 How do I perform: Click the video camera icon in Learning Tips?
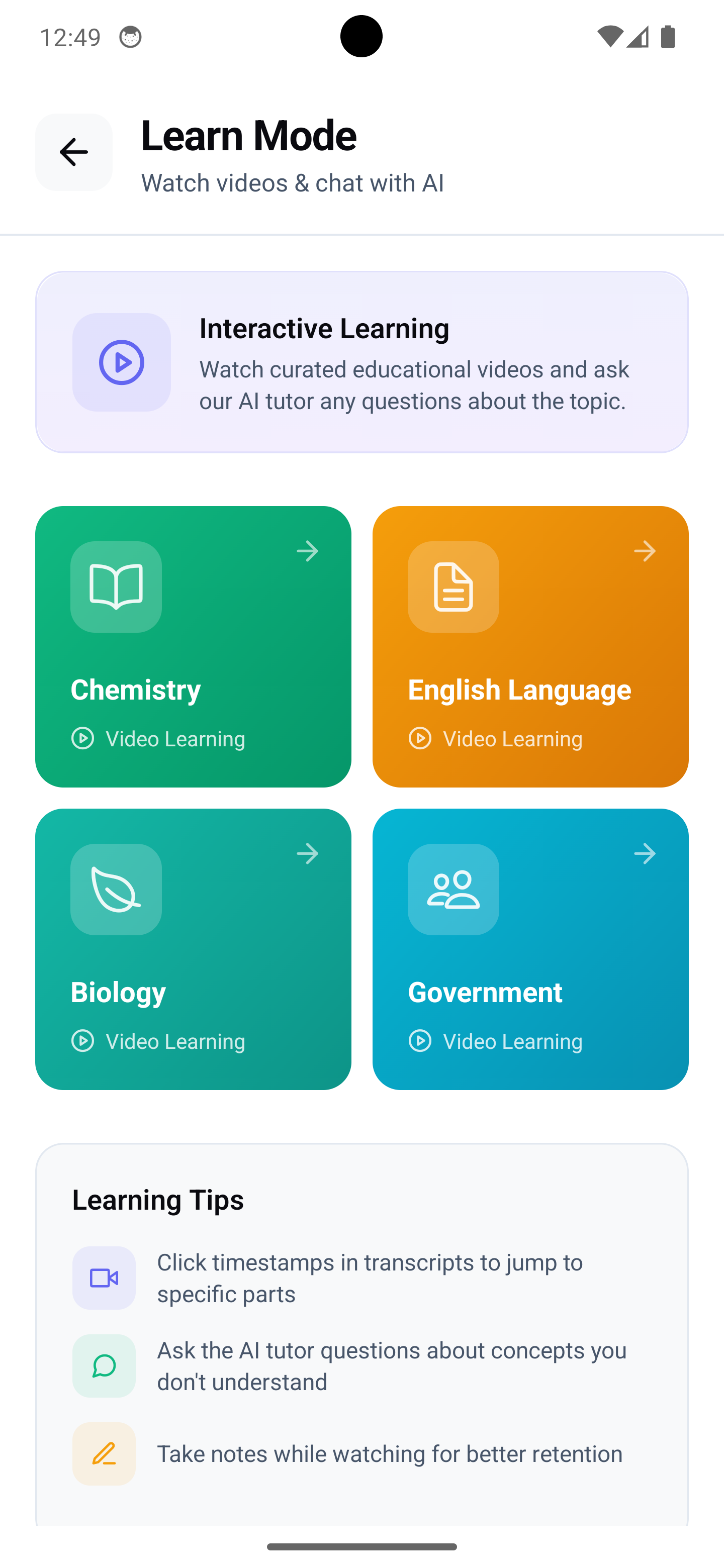[104, 1278]
